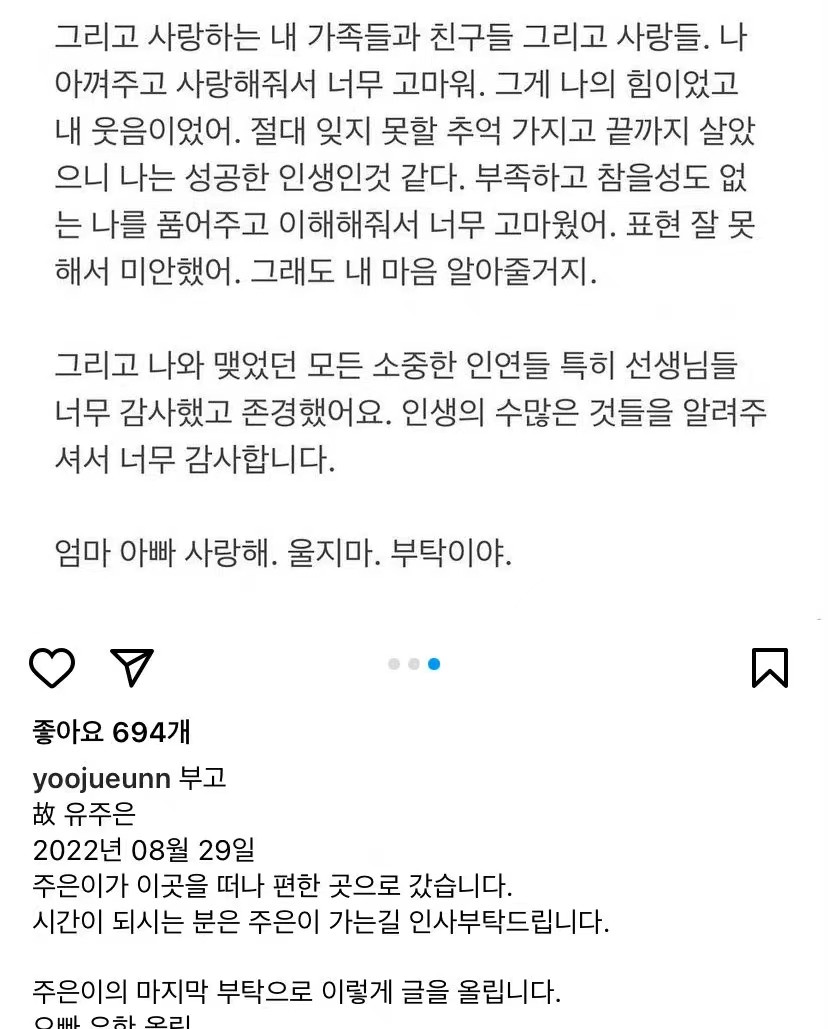Select the second carousel indicator dot
Viewport: 828px width, 1029px height.
414,663
